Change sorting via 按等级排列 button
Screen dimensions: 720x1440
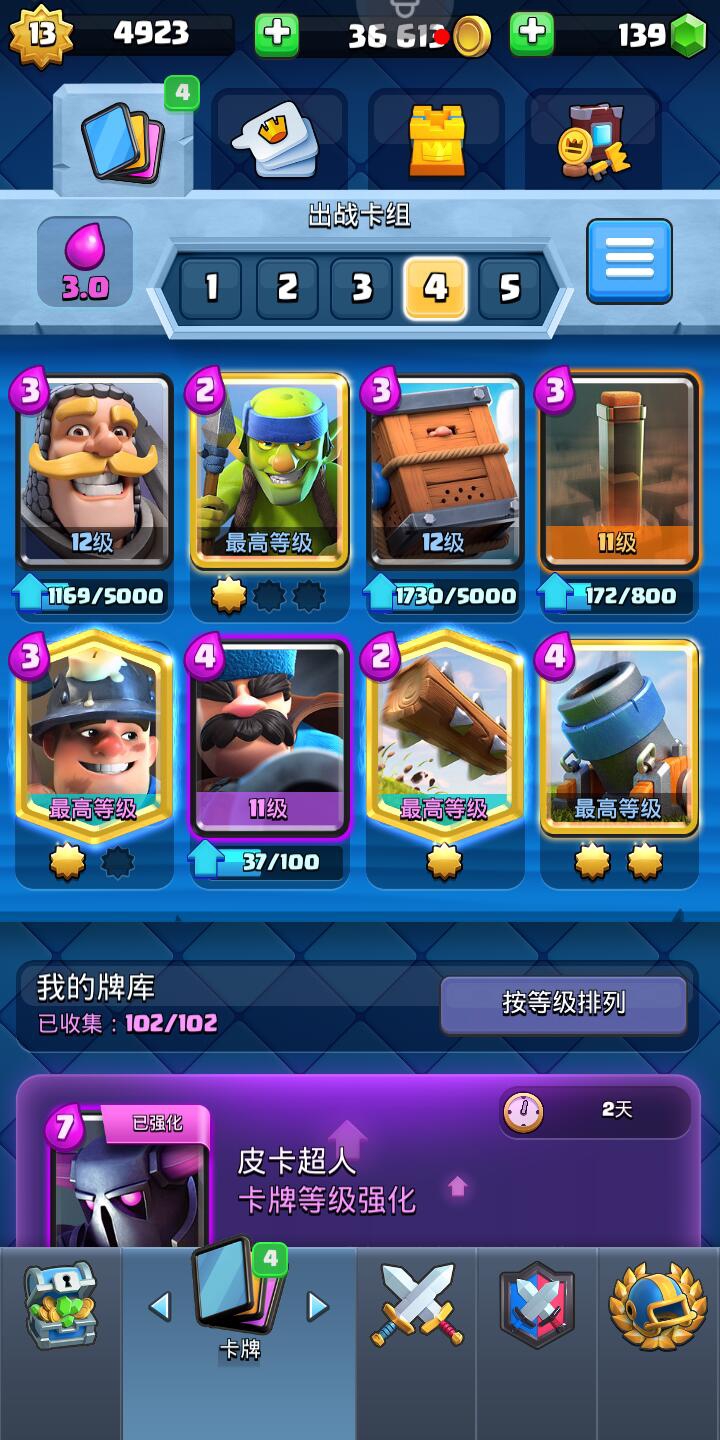coord(563,1003)
